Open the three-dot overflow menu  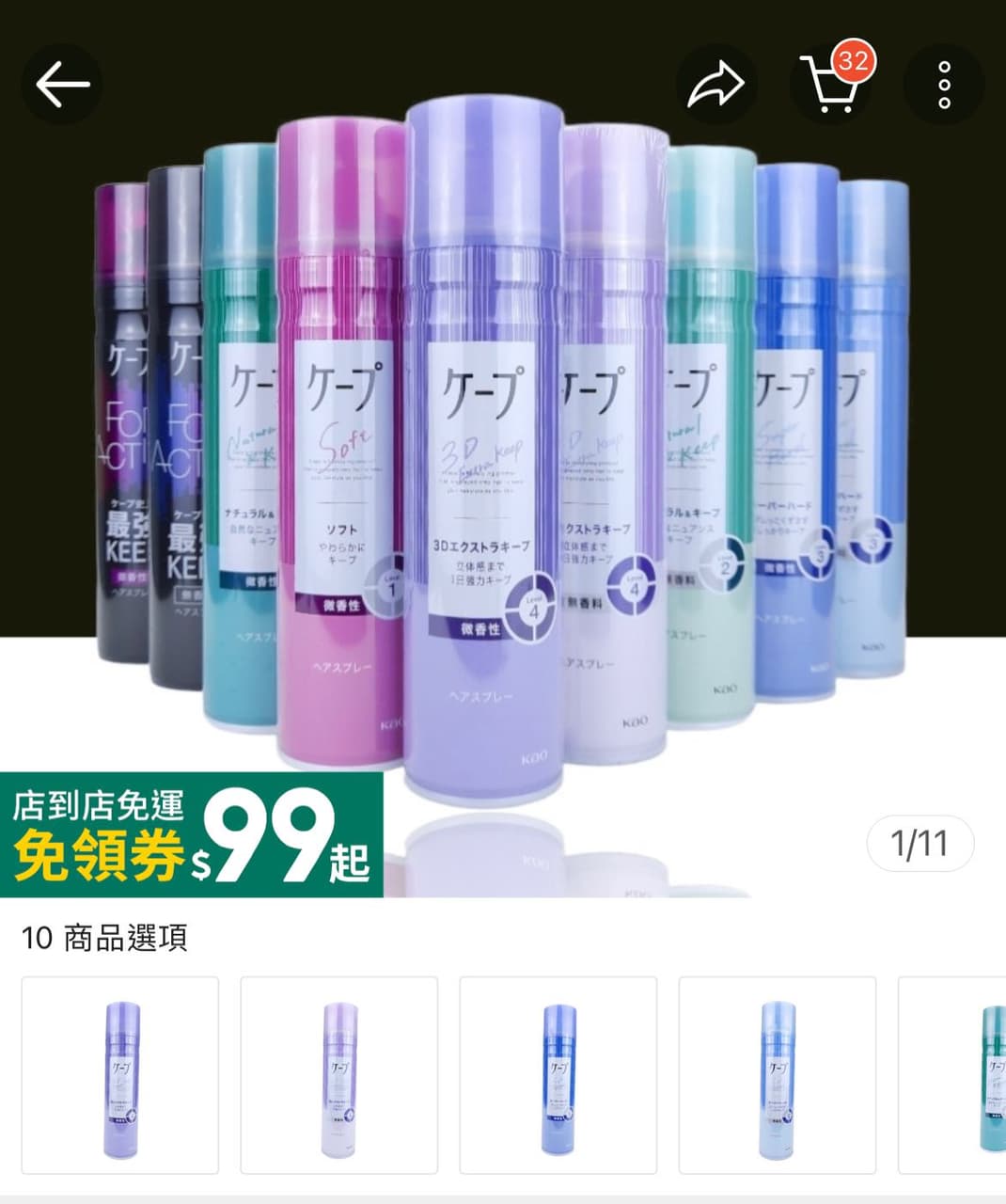[x=944, y=85]
